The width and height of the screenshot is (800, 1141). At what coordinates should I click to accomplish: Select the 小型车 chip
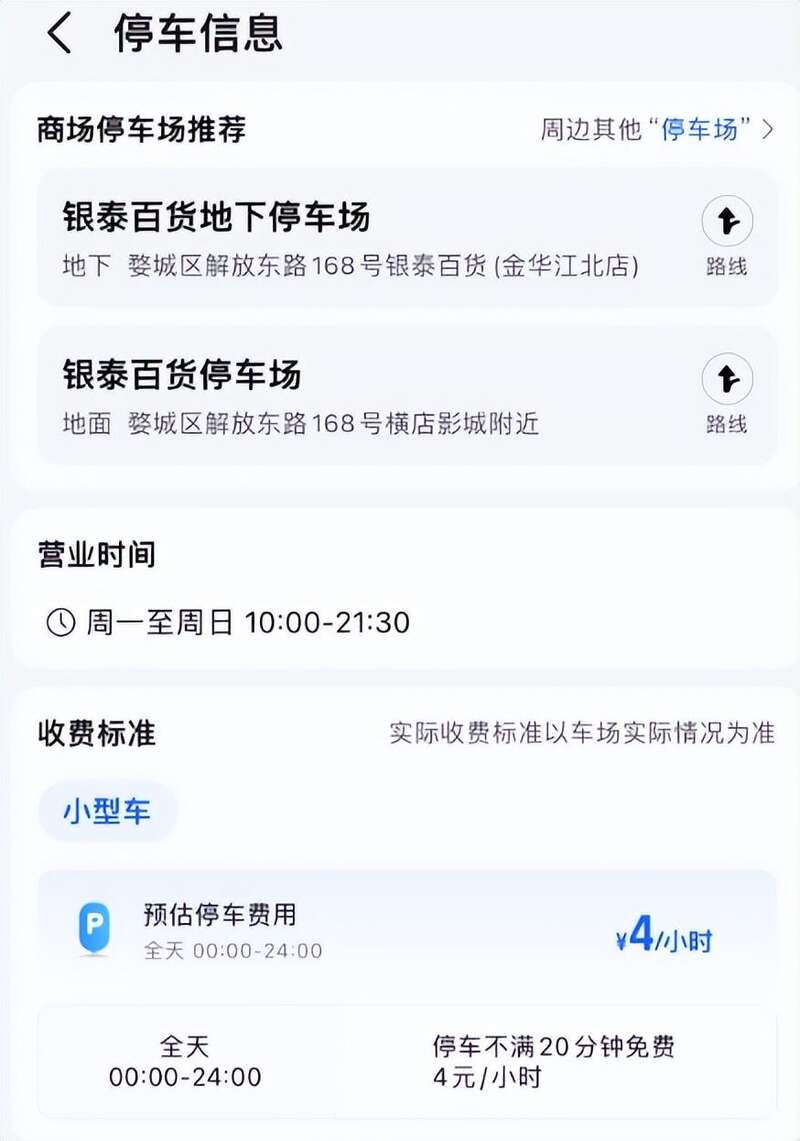coord(107,811)
